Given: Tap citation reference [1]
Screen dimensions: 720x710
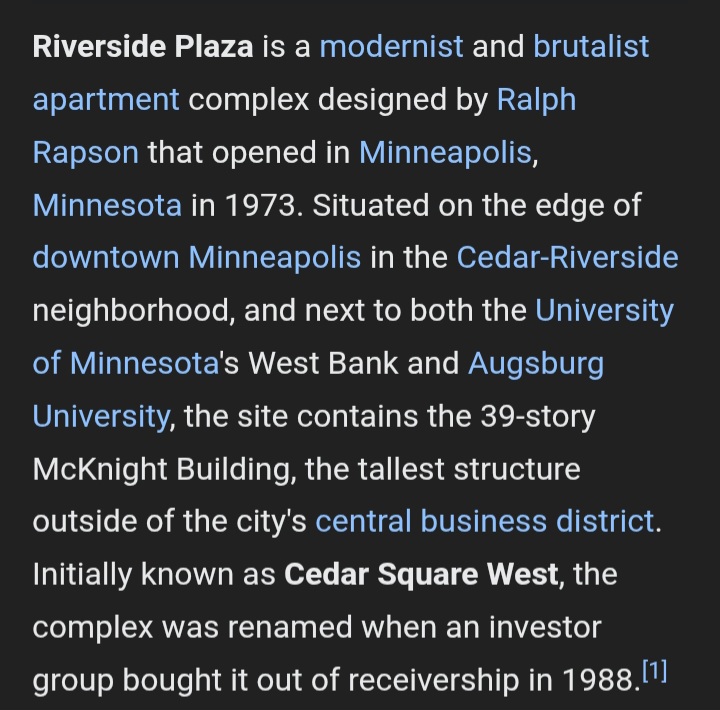Looking at the screenshot, I should (653, 672).
